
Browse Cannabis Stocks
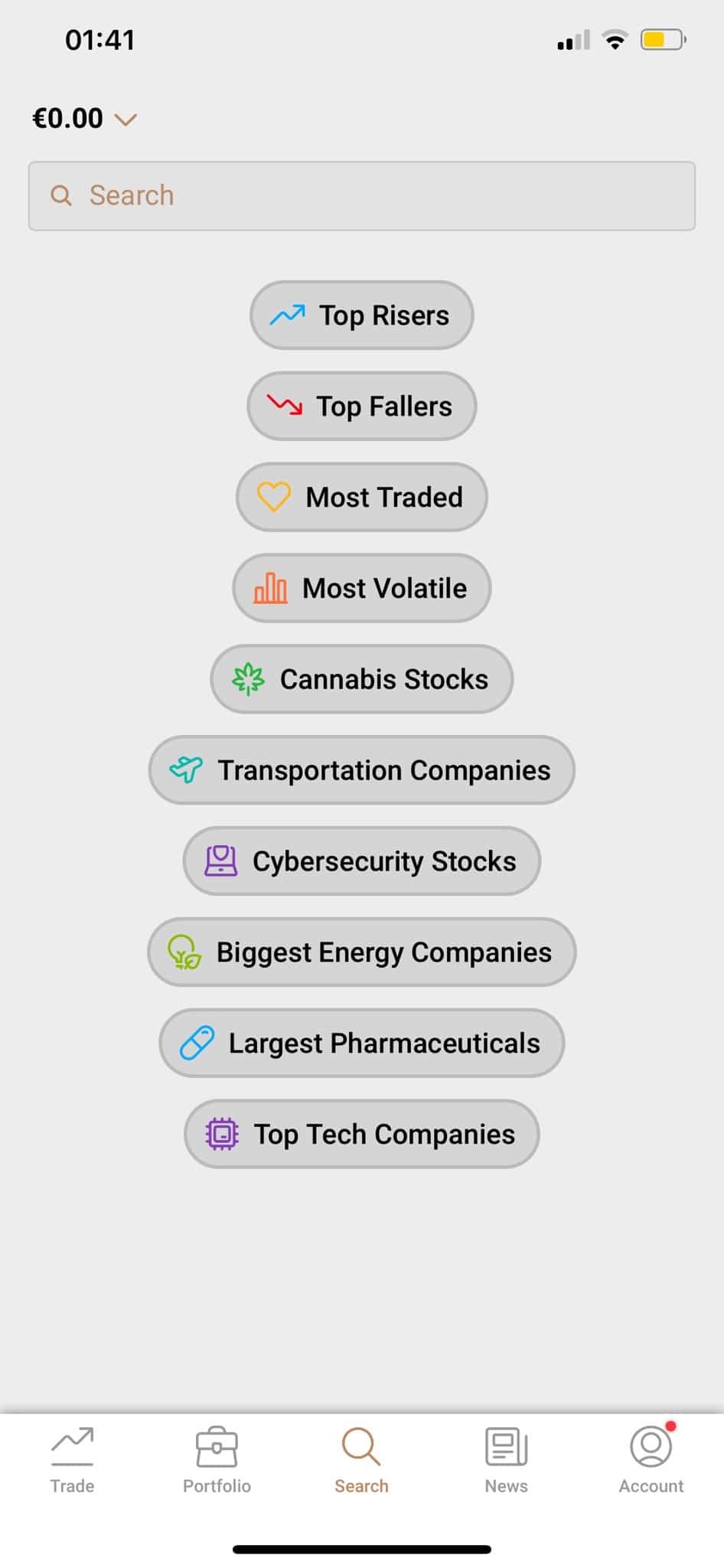point(362,679)
